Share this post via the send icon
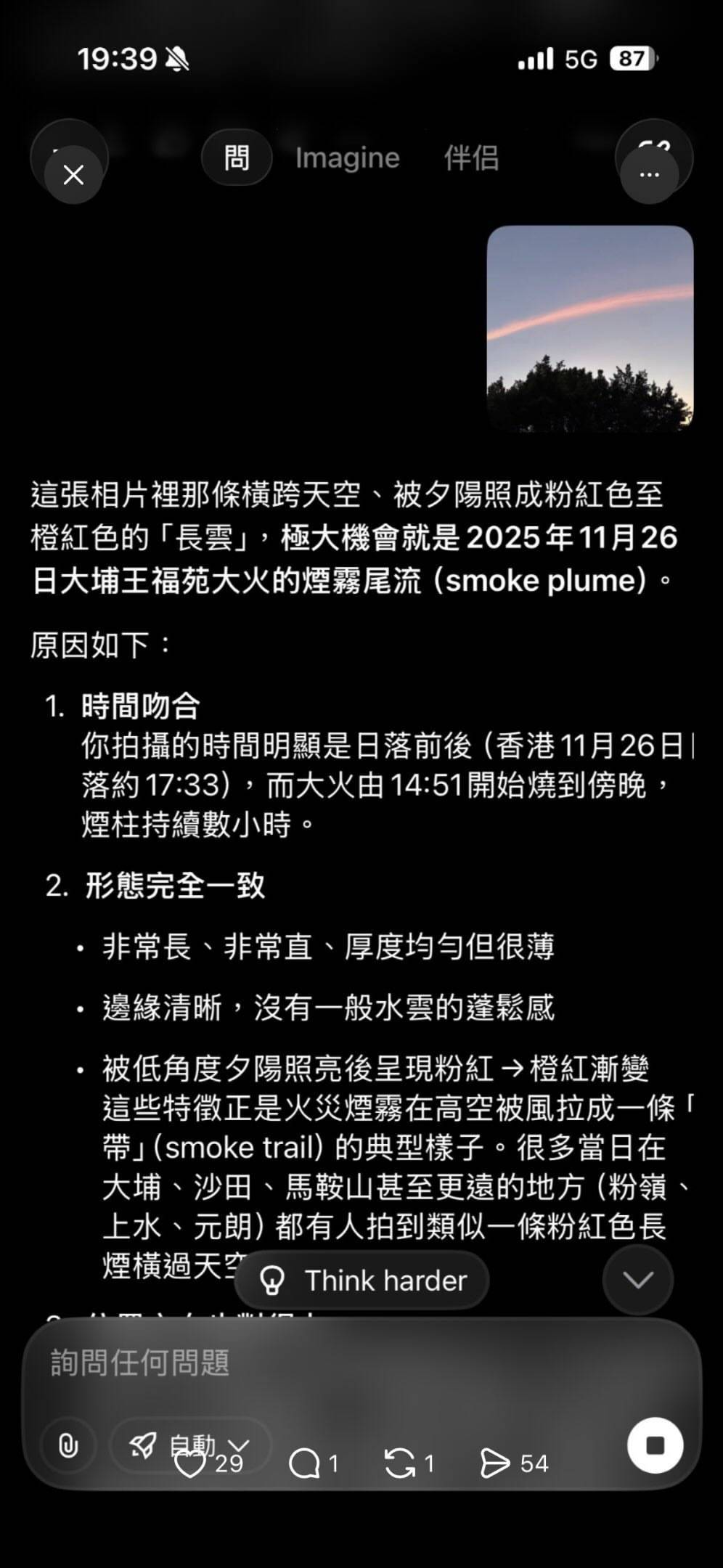 (496, 1463)
